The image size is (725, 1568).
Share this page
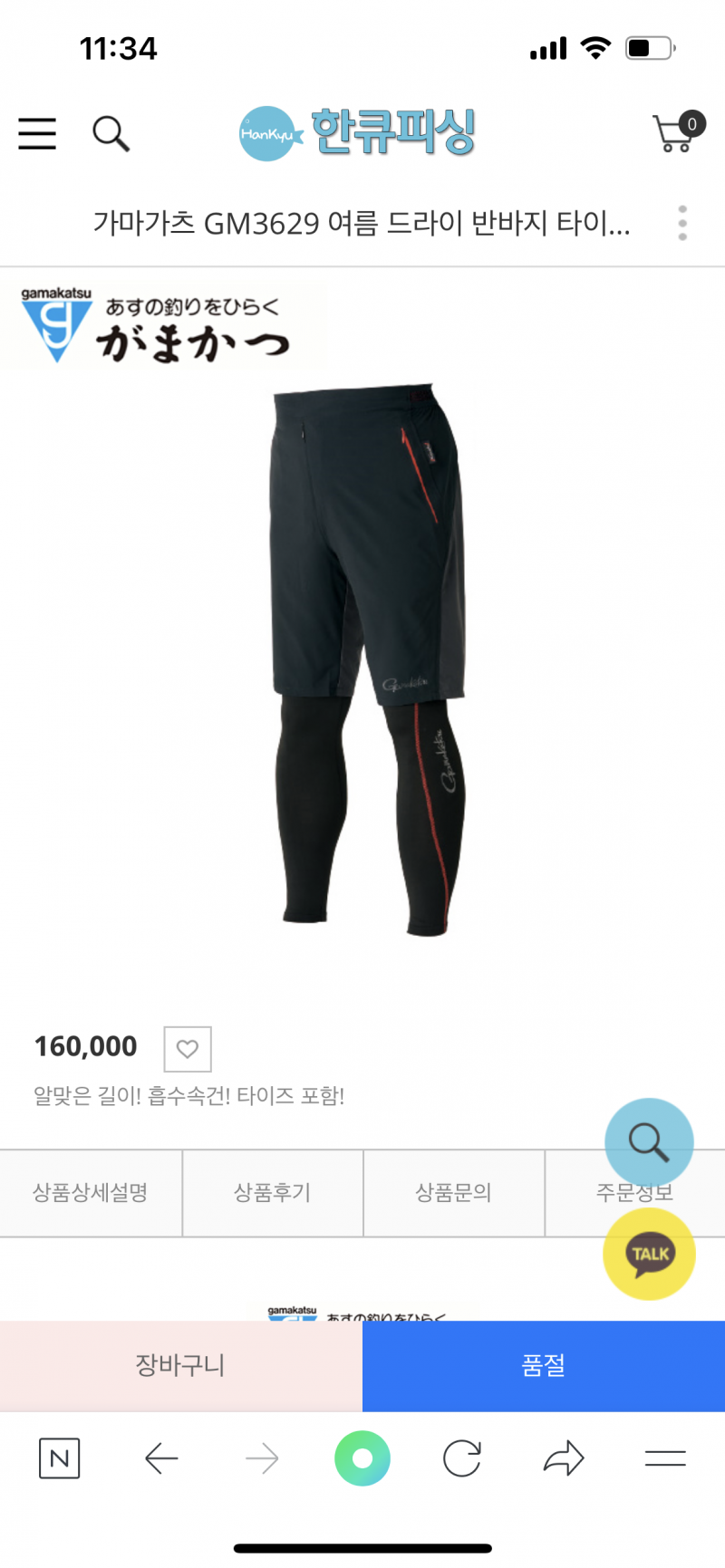tap(564, 1458)
